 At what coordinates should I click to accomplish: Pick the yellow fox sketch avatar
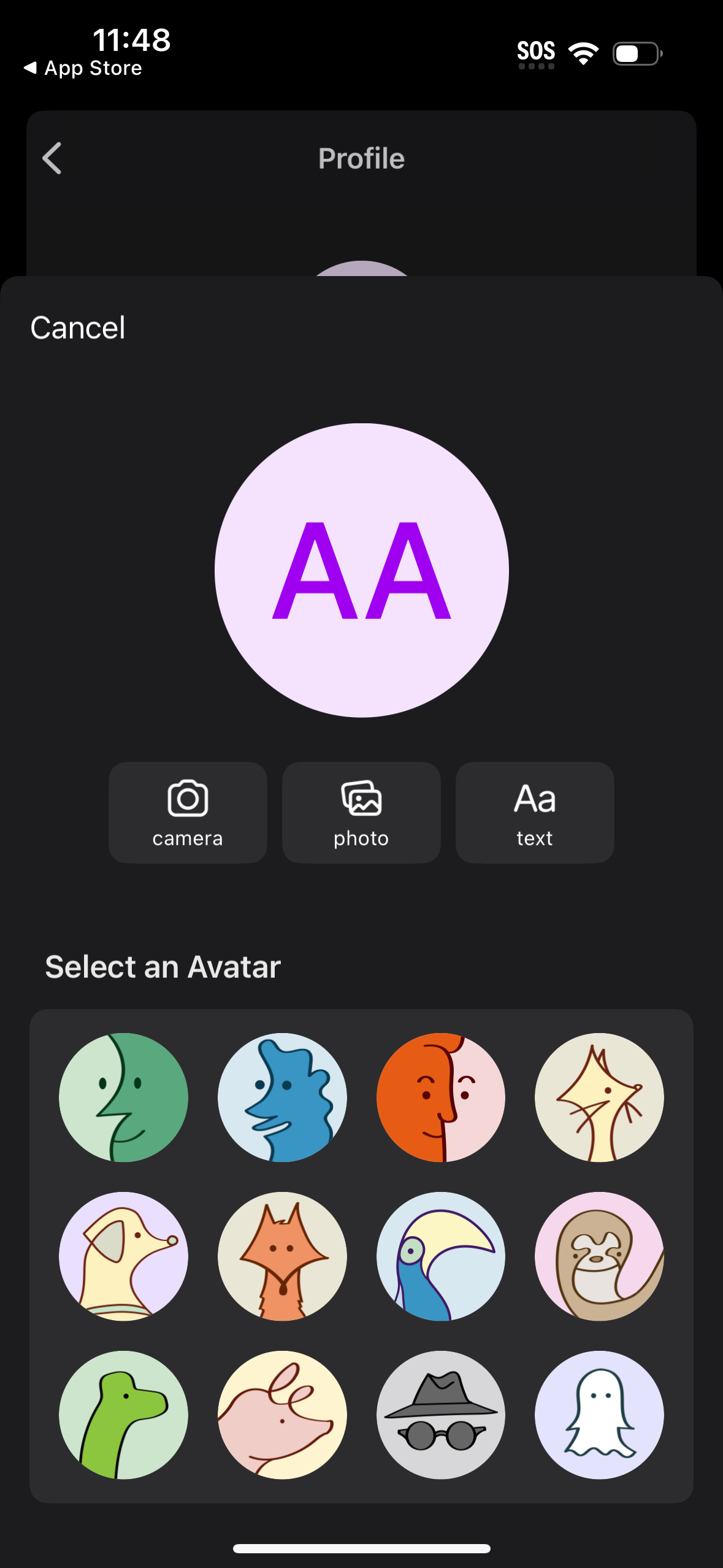pyautogui.click(x=599, y=1096)
